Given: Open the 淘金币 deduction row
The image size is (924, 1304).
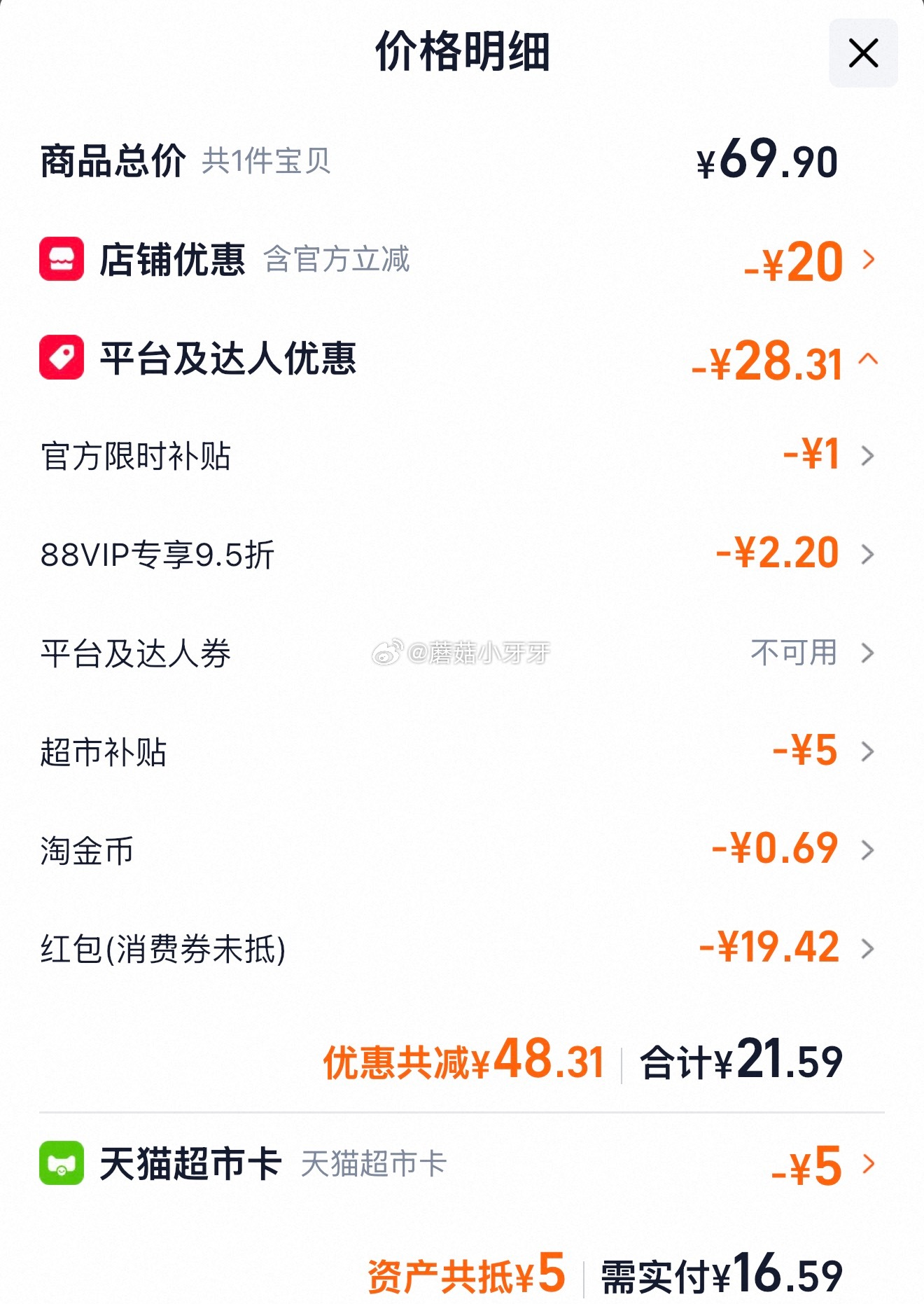Looking at the screenshot, I should coord(867,850).
